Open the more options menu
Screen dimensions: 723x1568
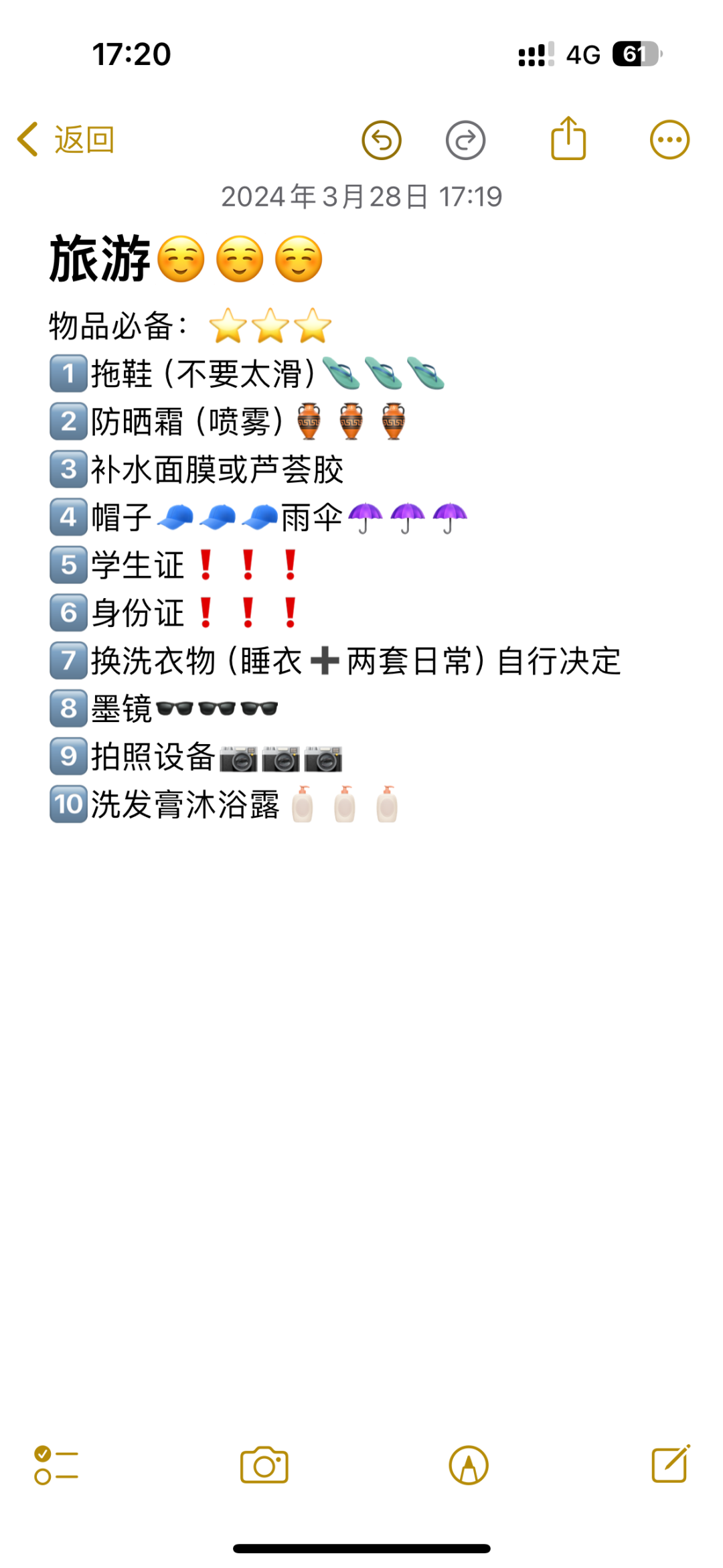[669, 140]
